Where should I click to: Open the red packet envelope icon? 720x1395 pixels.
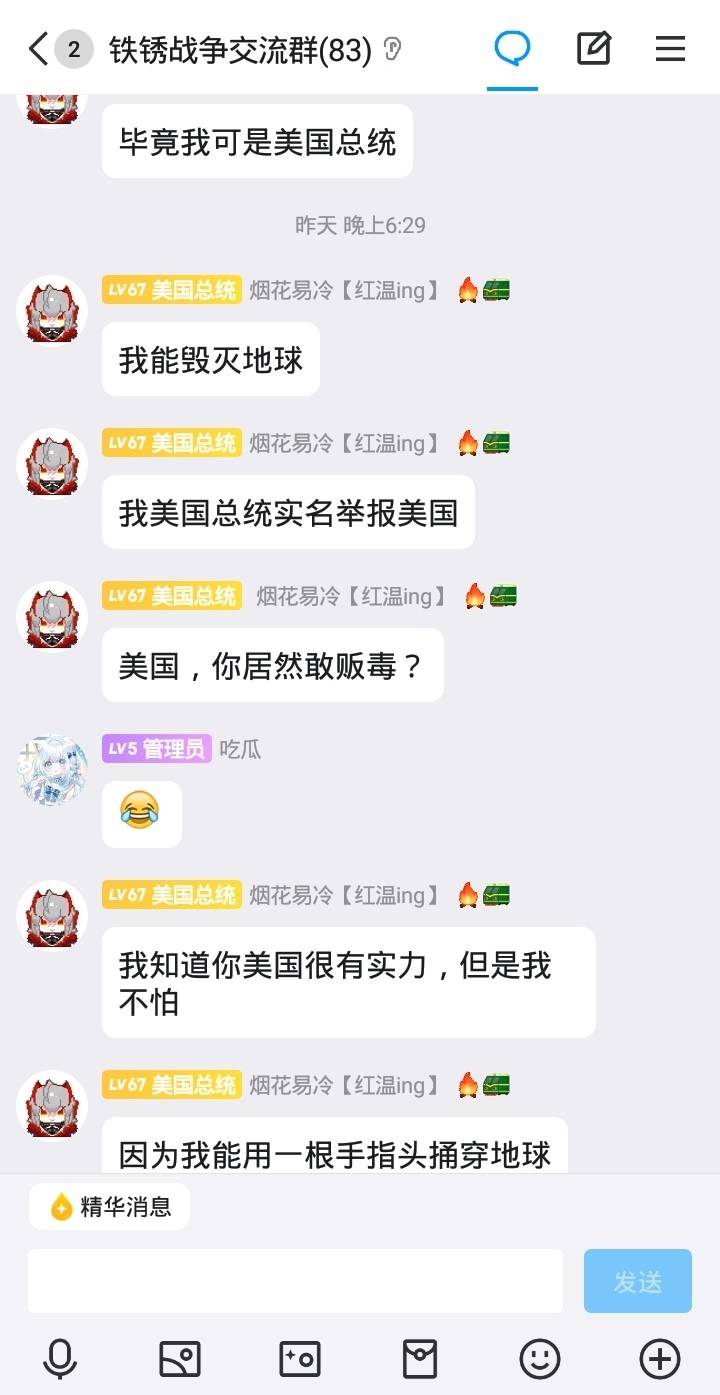pyautogui.click(x=419, y=1359)
